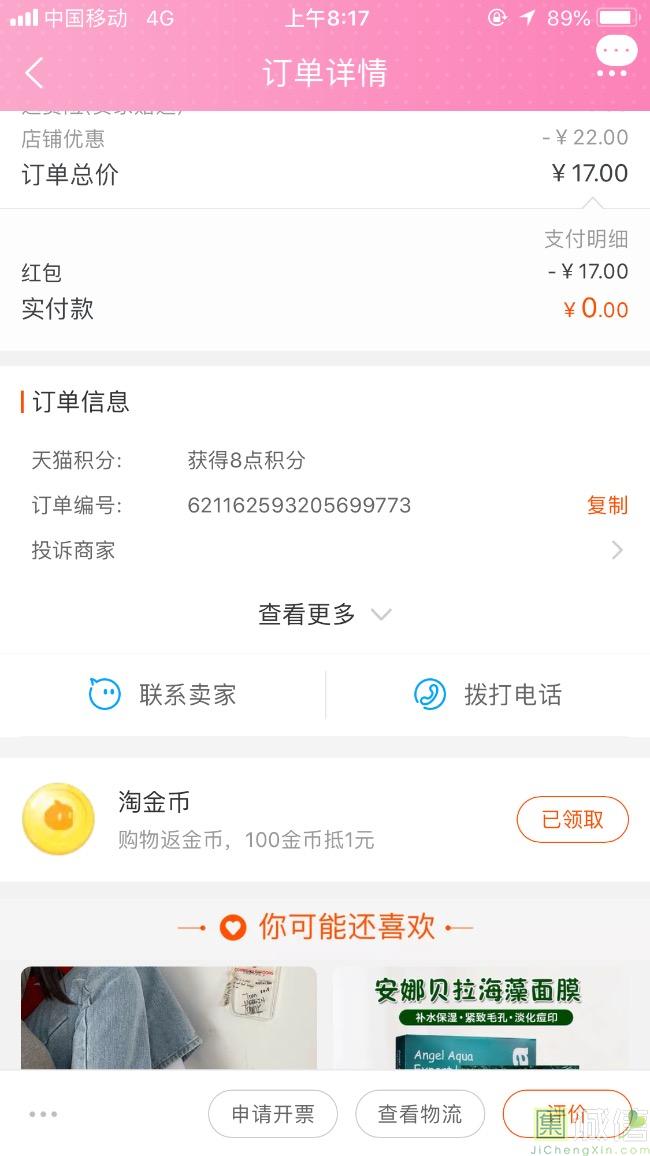
Task: Open the jeans recommended product
Action: pos(169,1017)
